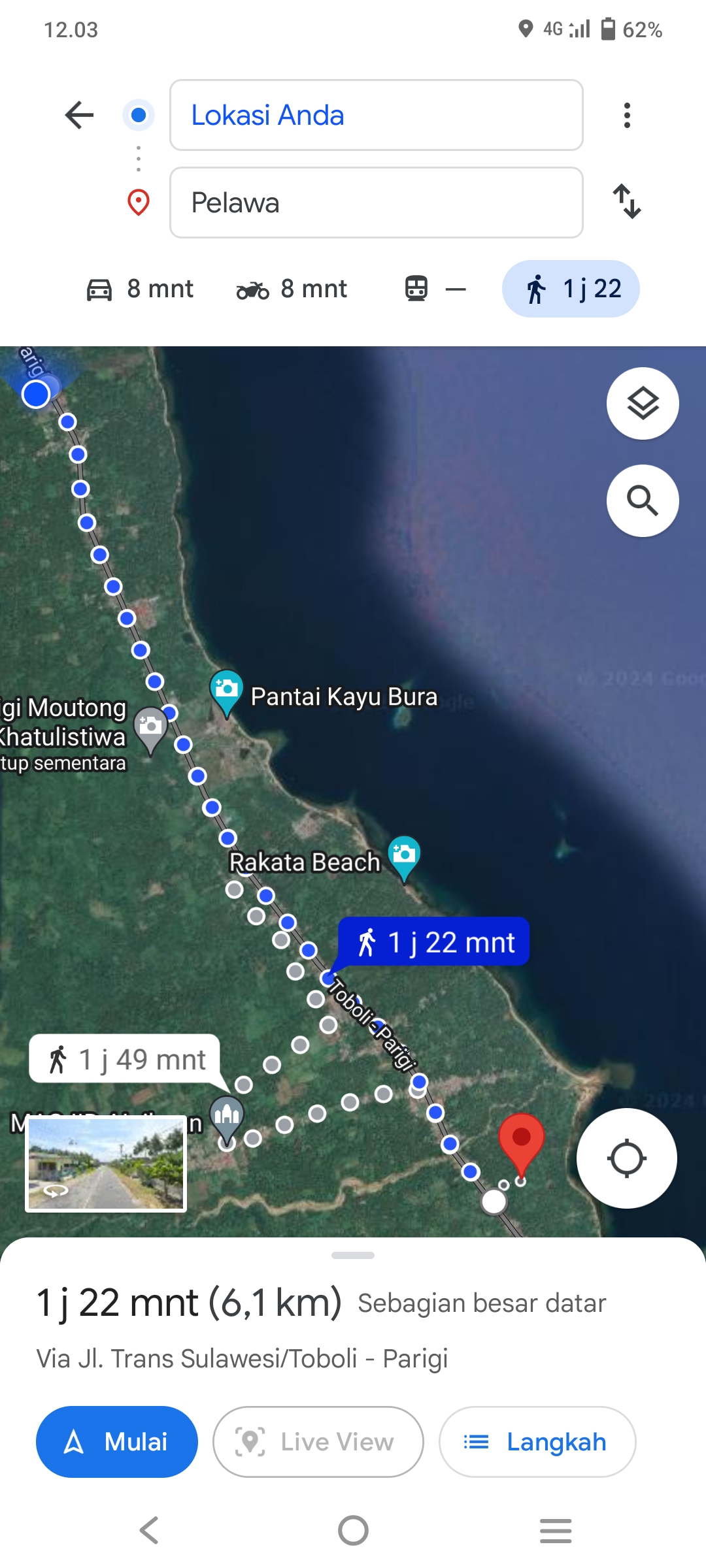Go to the system home screen
Viewport: 706px width, 1568px height.
(353, 1530)
